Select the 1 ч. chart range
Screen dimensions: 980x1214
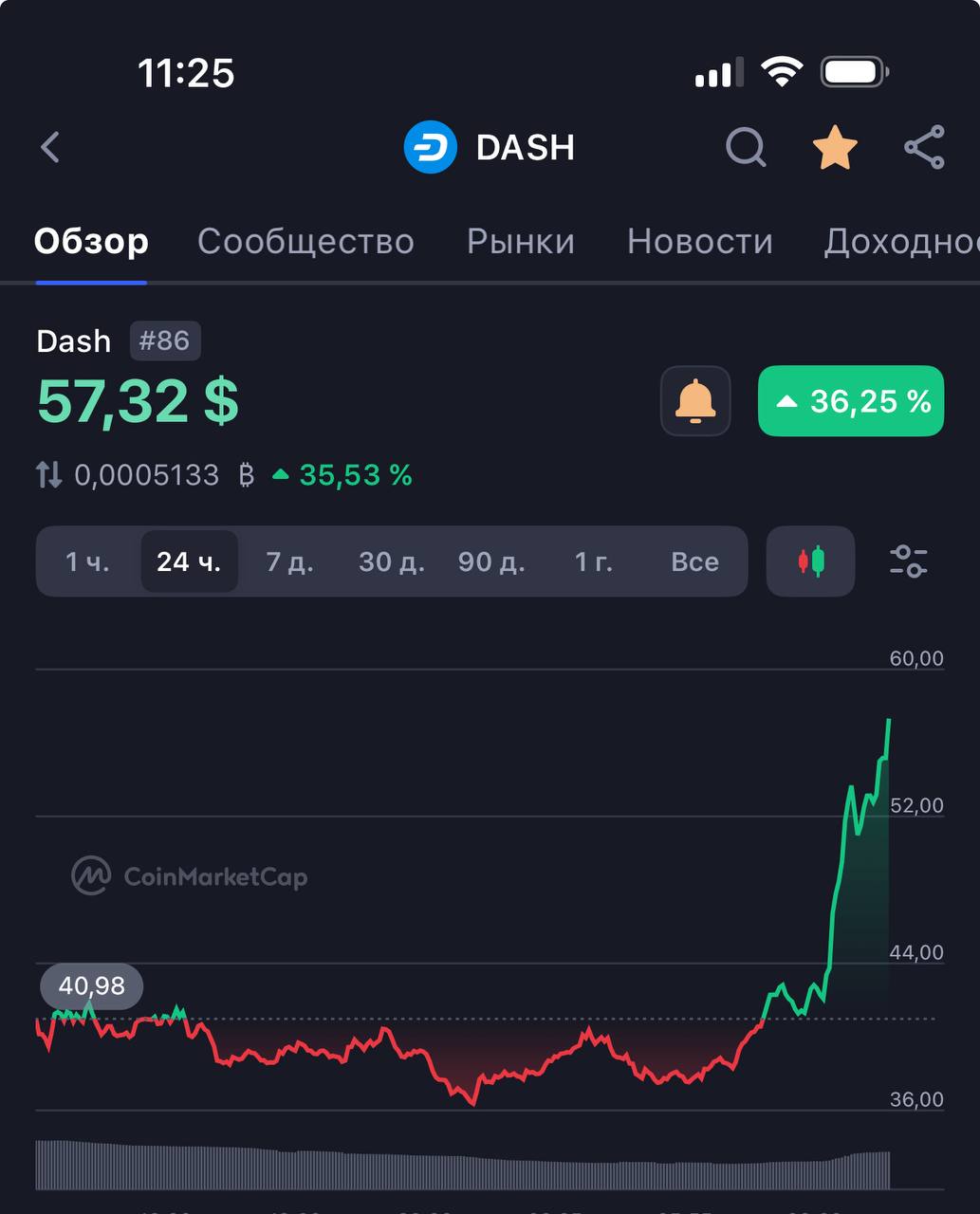87,561
